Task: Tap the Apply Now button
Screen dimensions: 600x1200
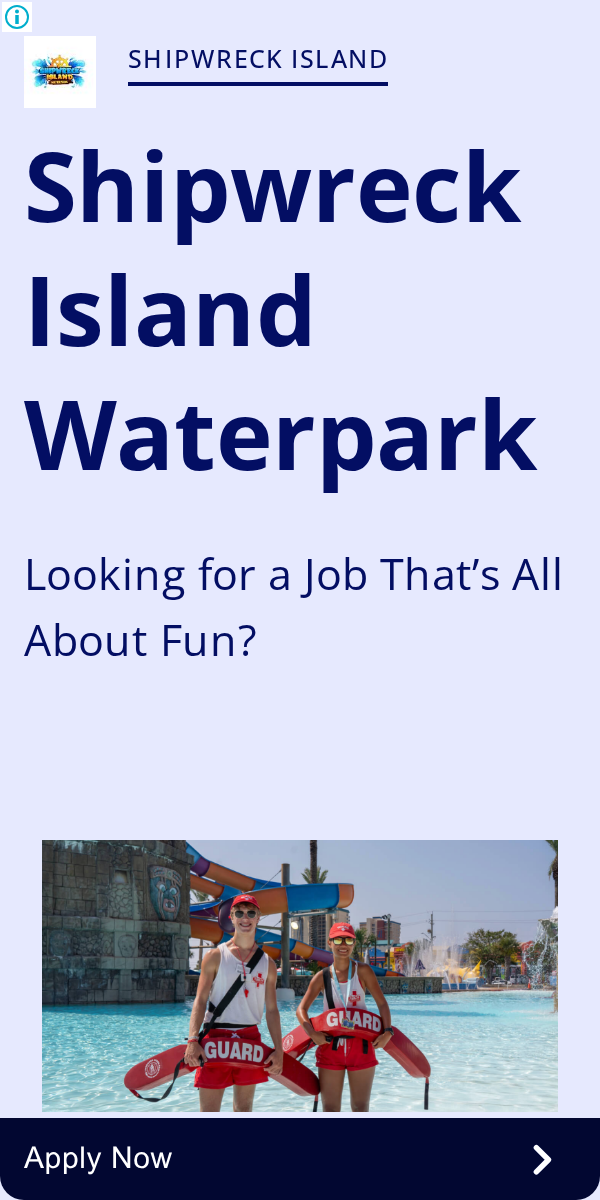Action: coord(300,1159)
